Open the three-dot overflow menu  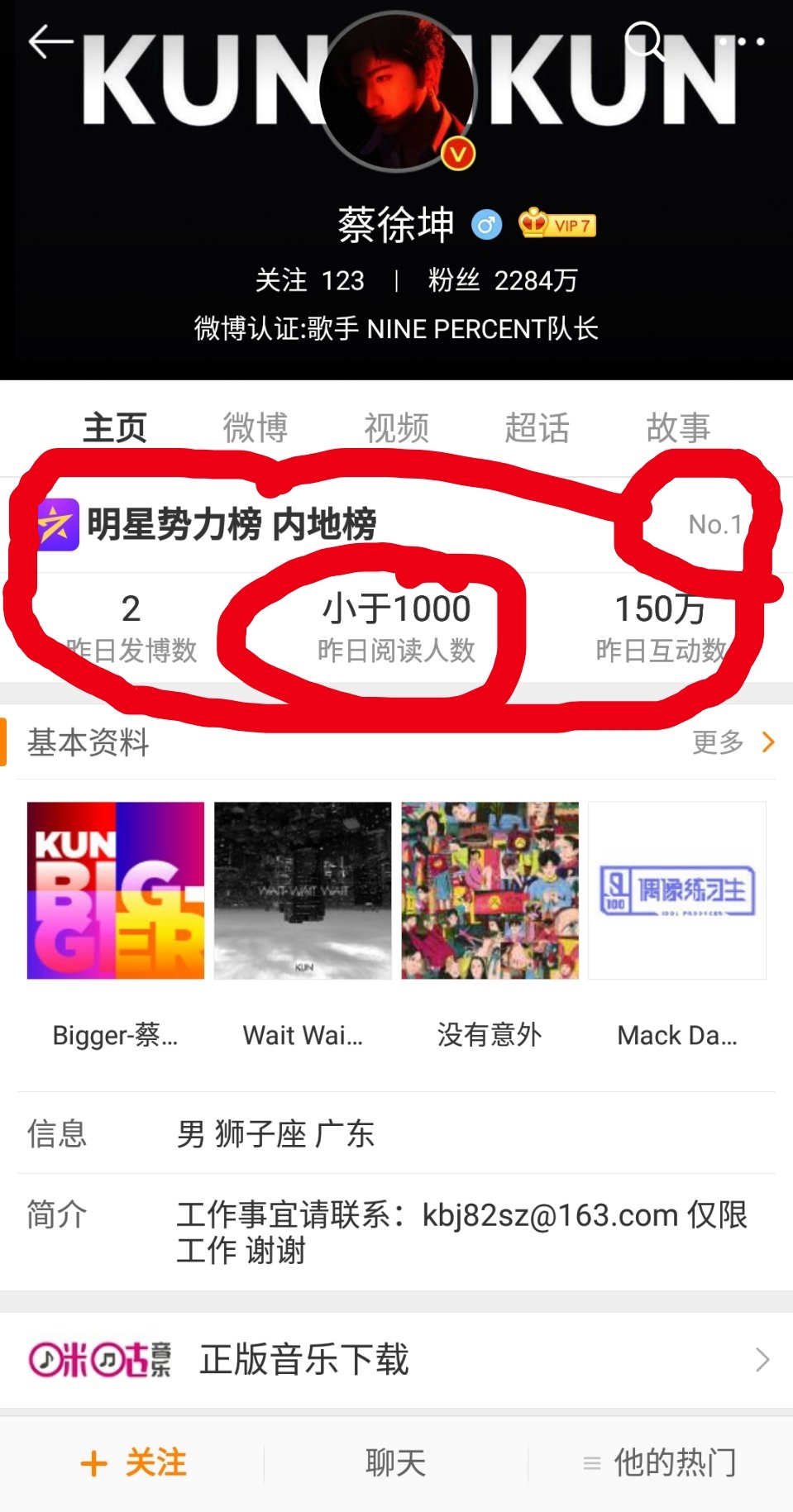coord(743,41)
